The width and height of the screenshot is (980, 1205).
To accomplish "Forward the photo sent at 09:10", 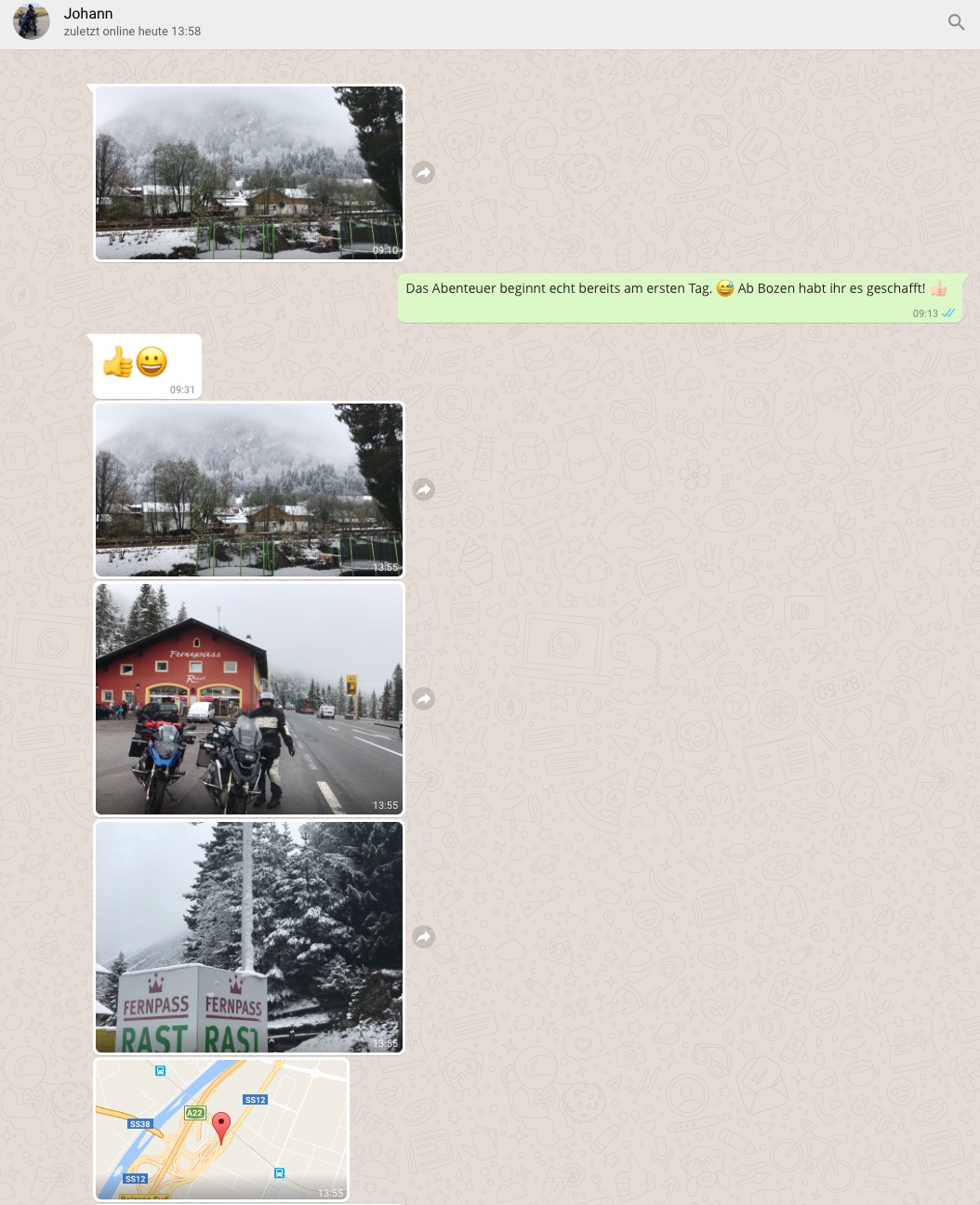I will [424, 173].
